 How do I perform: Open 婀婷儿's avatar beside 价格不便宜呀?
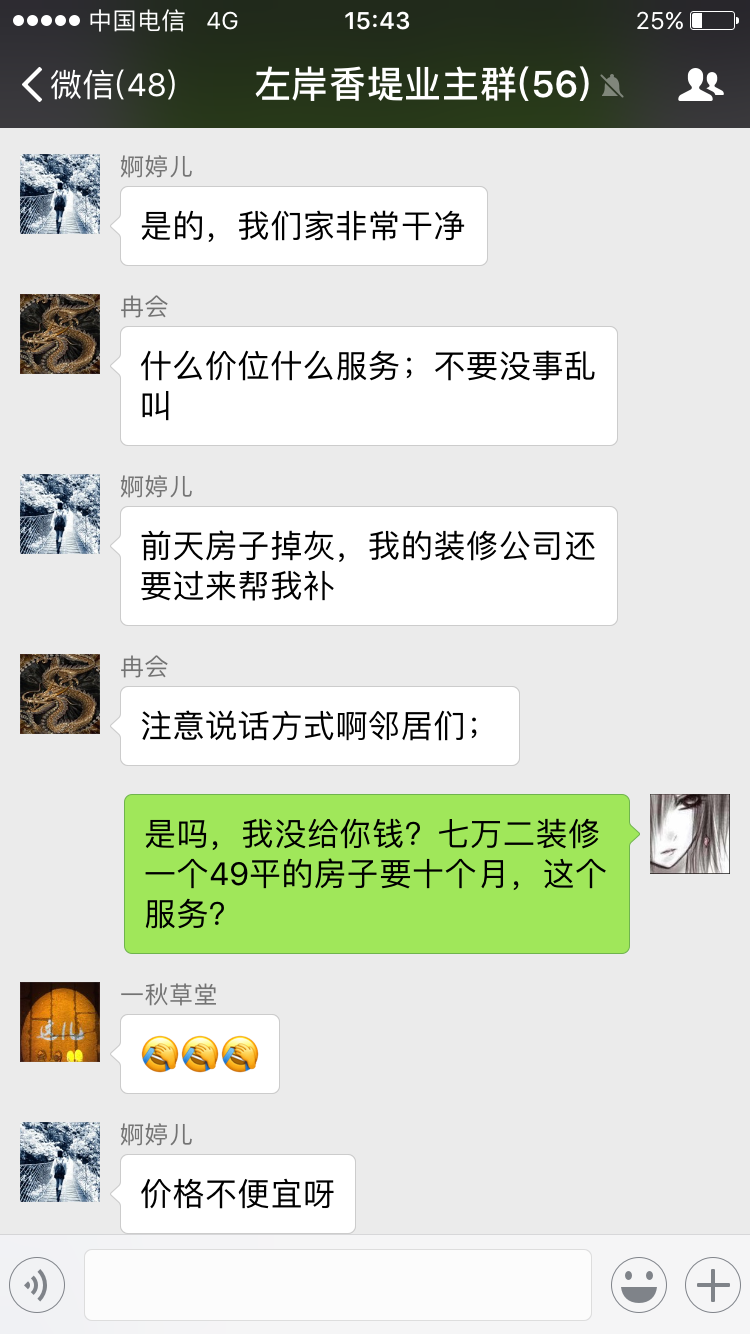[x=60, y=1161]
